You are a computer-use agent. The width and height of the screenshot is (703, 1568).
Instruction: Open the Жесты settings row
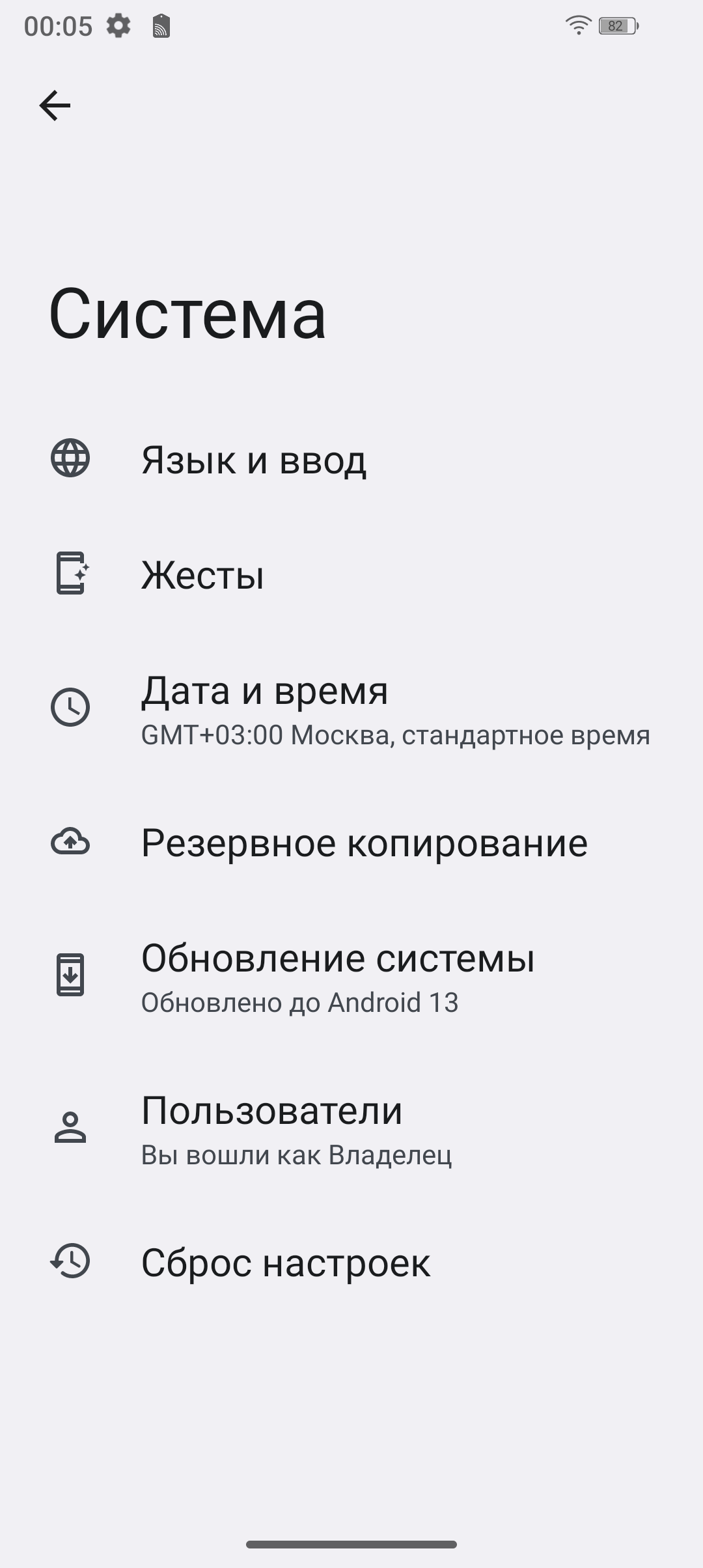click(351, 574)
